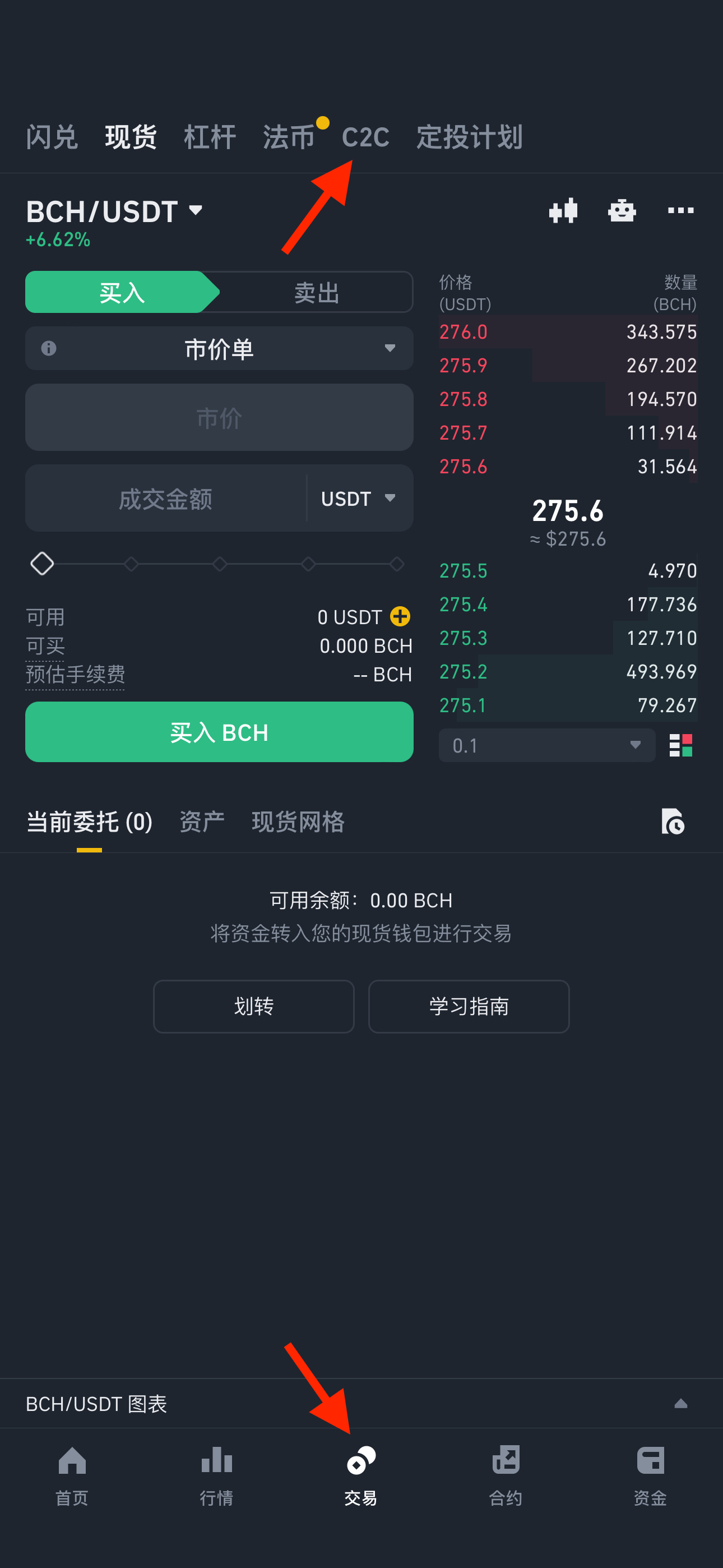Focus the 成交金额 amount field
Viewport: 723px width, 1568px height.
165,499
